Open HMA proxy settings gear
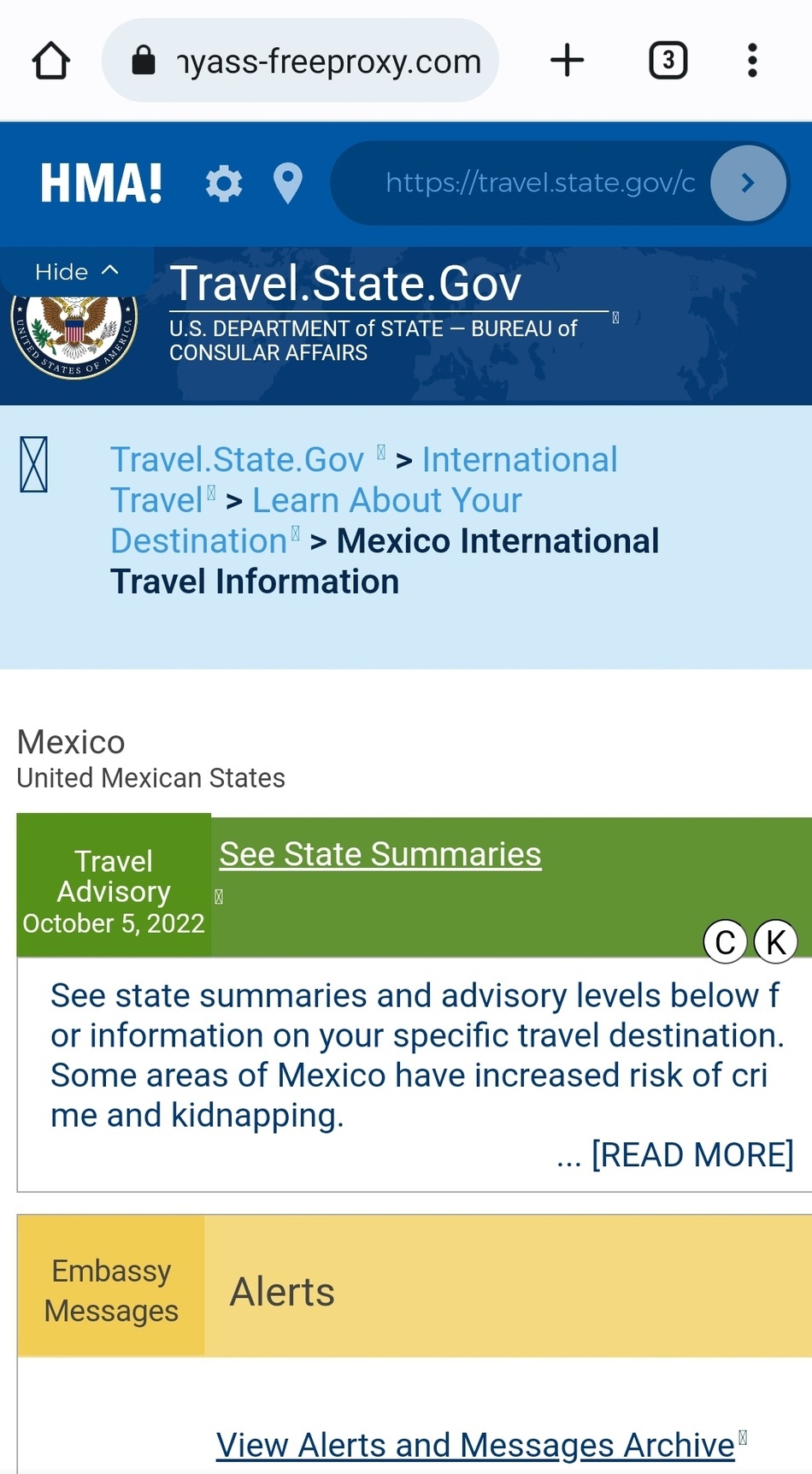812x1474 pixels. tap(224, 183)
